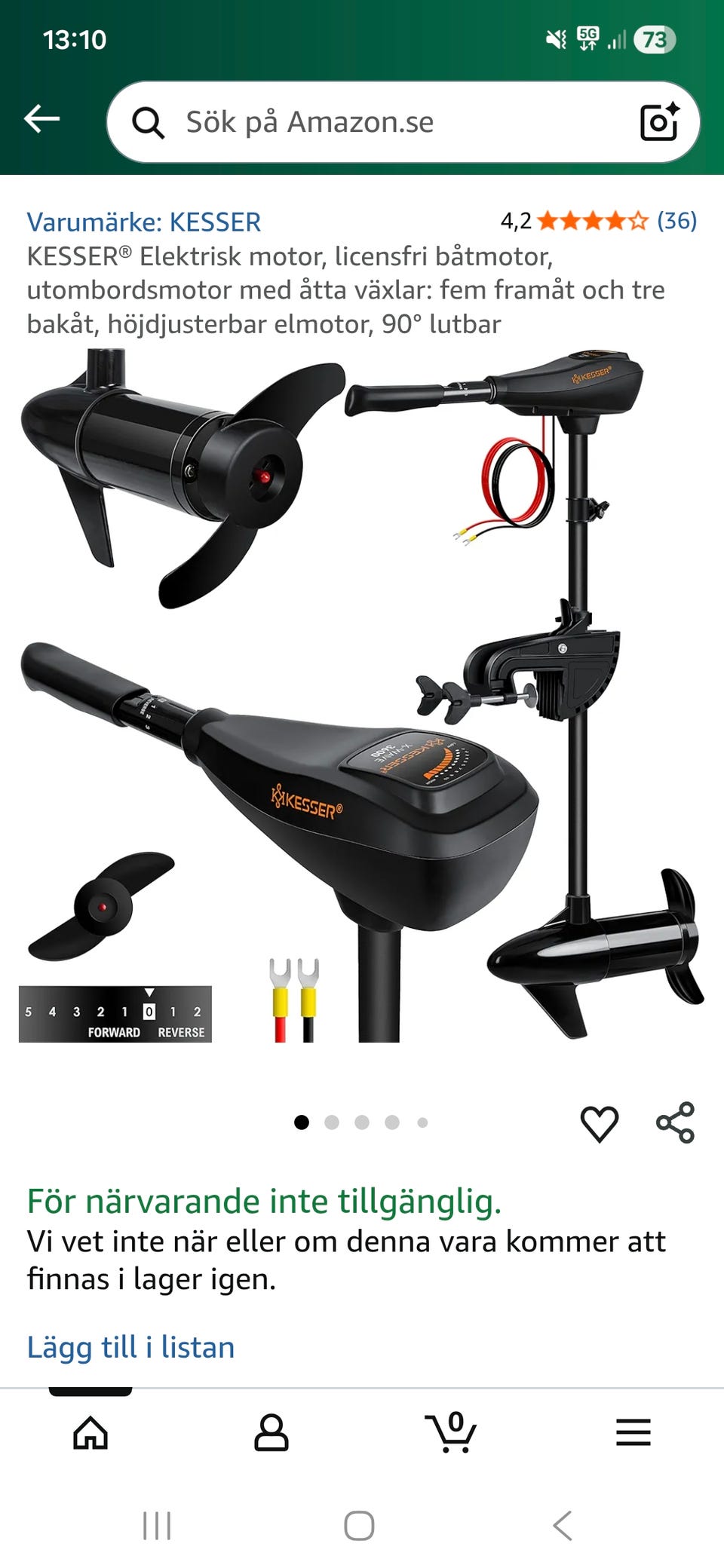Image resolution: width=724 pixels, height=1568 pixels.
Task: View the 36 customer ratings
Action: (x=676, y=221)
